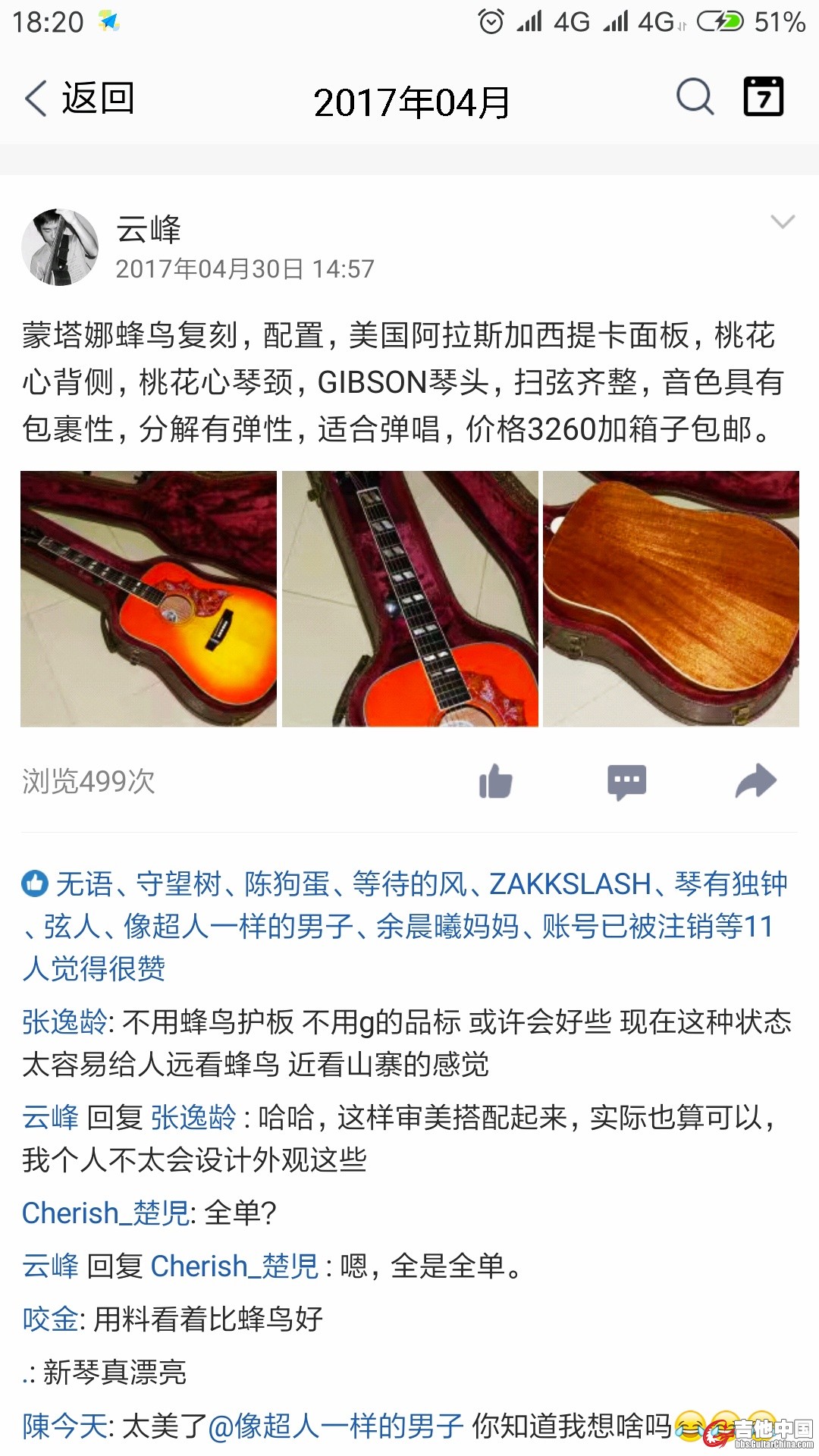Open commenter Cherish_楚児's profile
This screenshot has width=819, height=1456.
[105, 1213]
